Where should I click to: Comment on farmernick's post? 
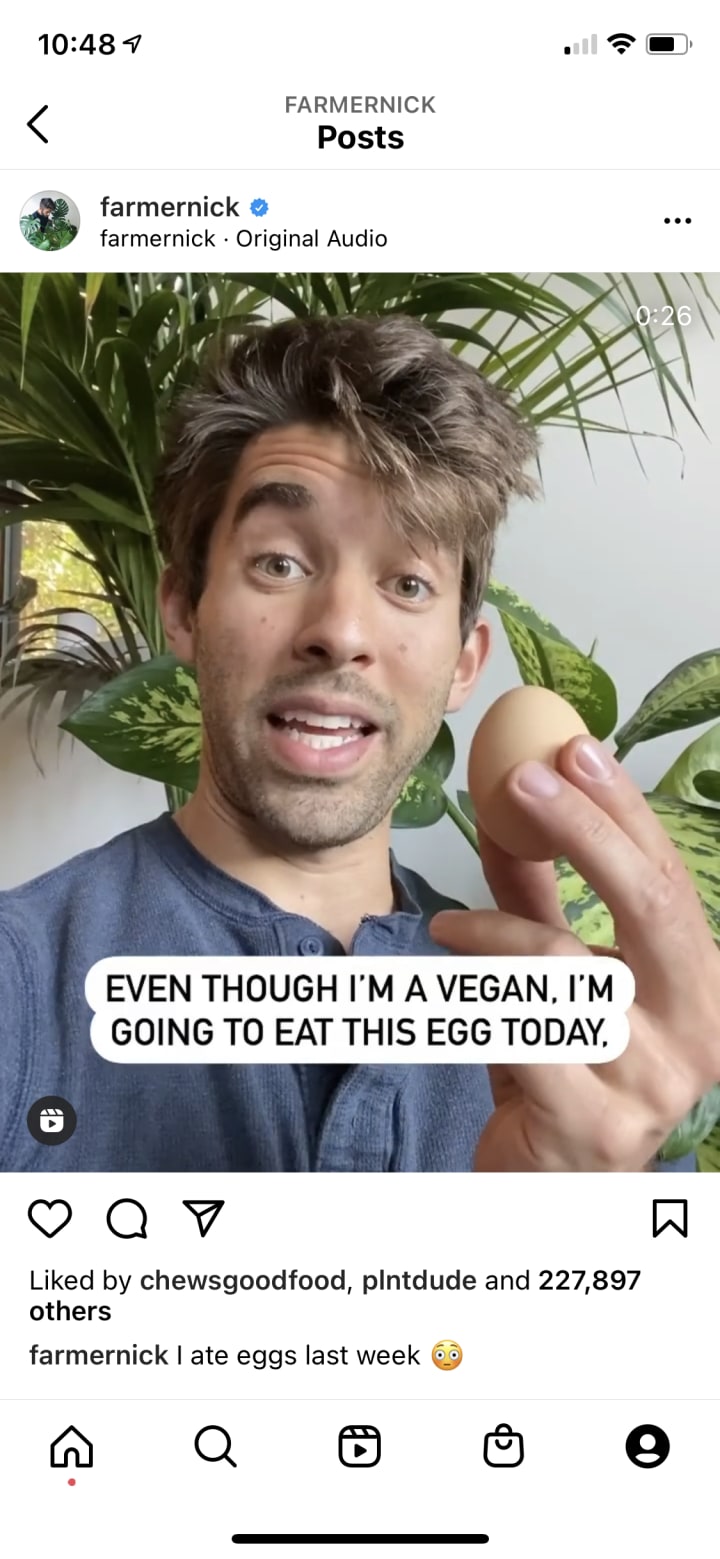(126, 1218)
